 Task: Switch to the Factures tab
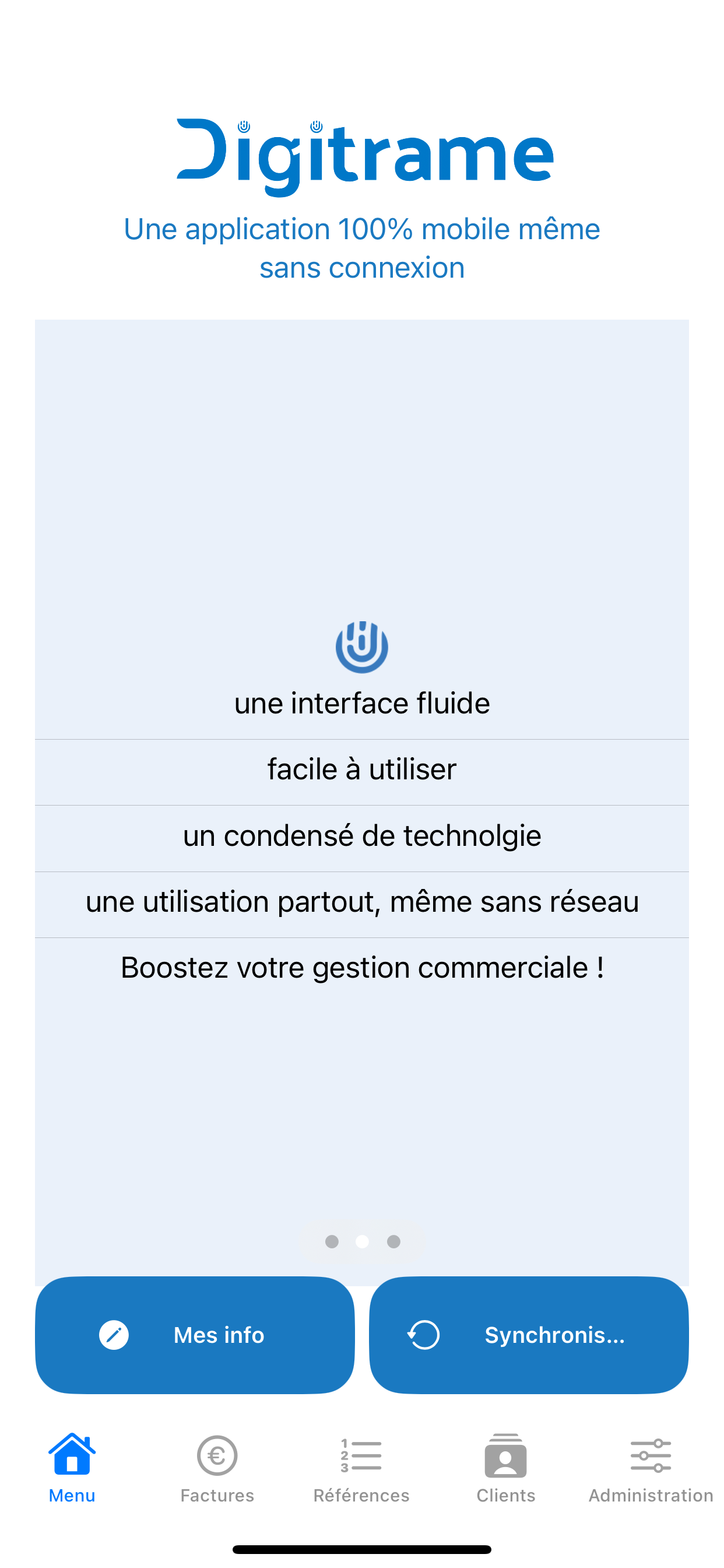(x=217, y=1468)
